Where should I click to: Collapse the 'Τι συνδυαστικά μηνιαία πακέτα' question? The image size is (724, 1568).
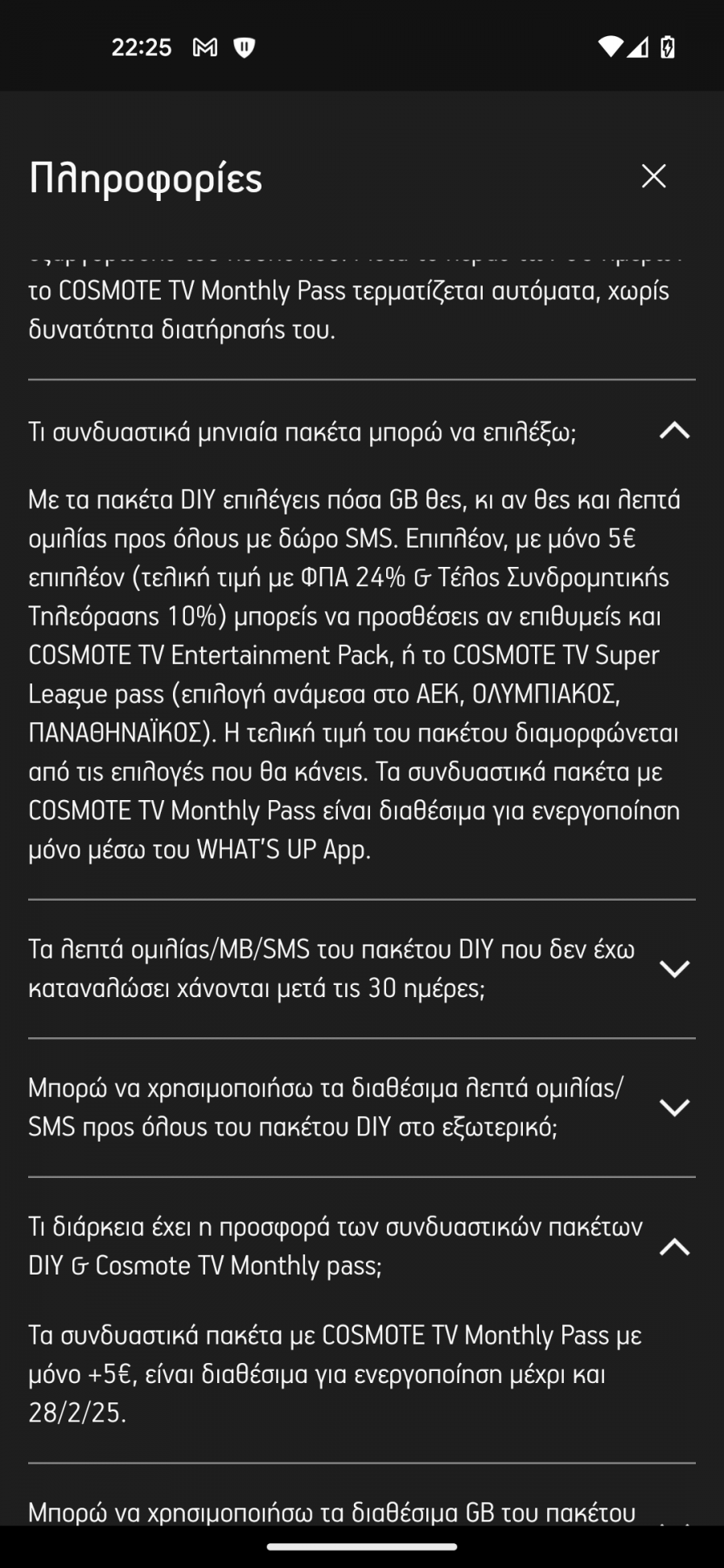click(x=674, y=432)
